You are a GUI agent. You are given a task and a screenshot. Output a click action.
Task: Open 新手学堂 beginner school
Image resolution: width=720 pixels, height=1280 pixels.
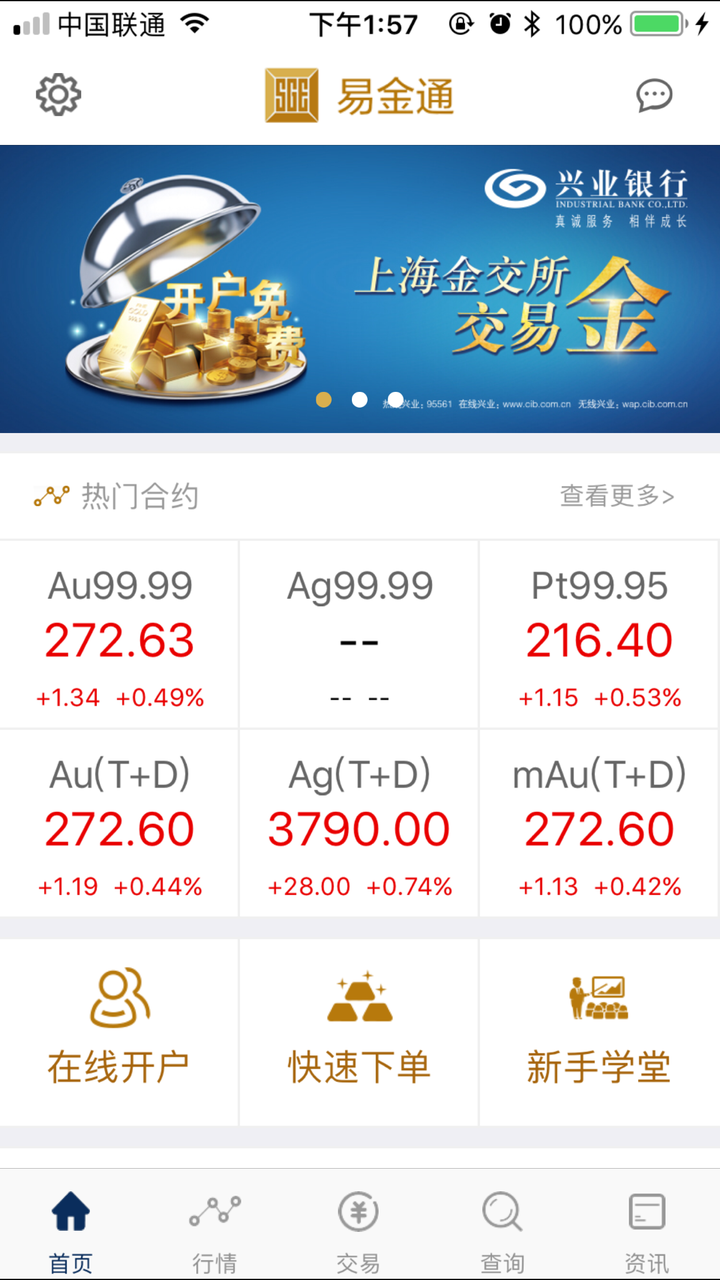click(x=598, y=1030)
